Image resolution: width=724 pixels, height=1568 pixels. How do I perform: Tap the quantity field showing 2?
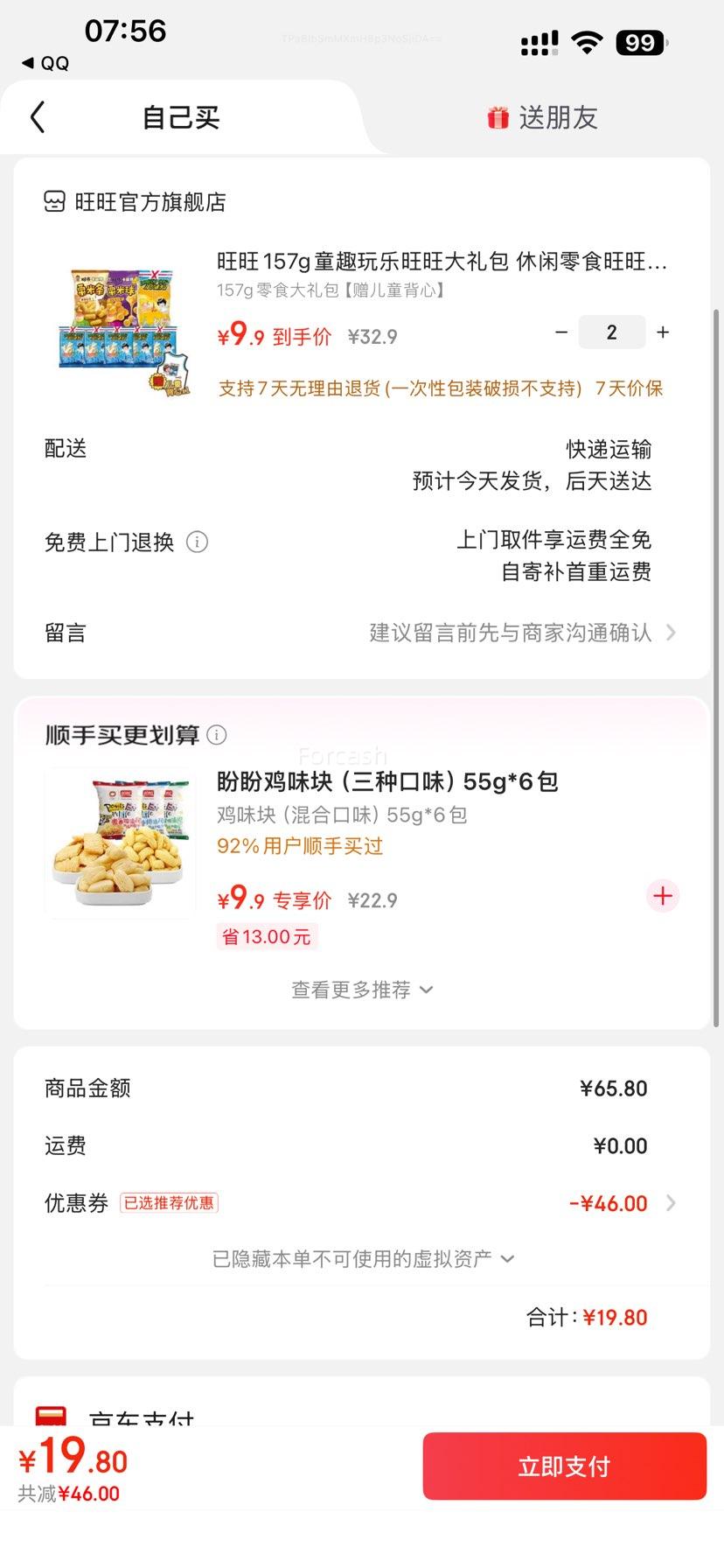click(611, 332)
